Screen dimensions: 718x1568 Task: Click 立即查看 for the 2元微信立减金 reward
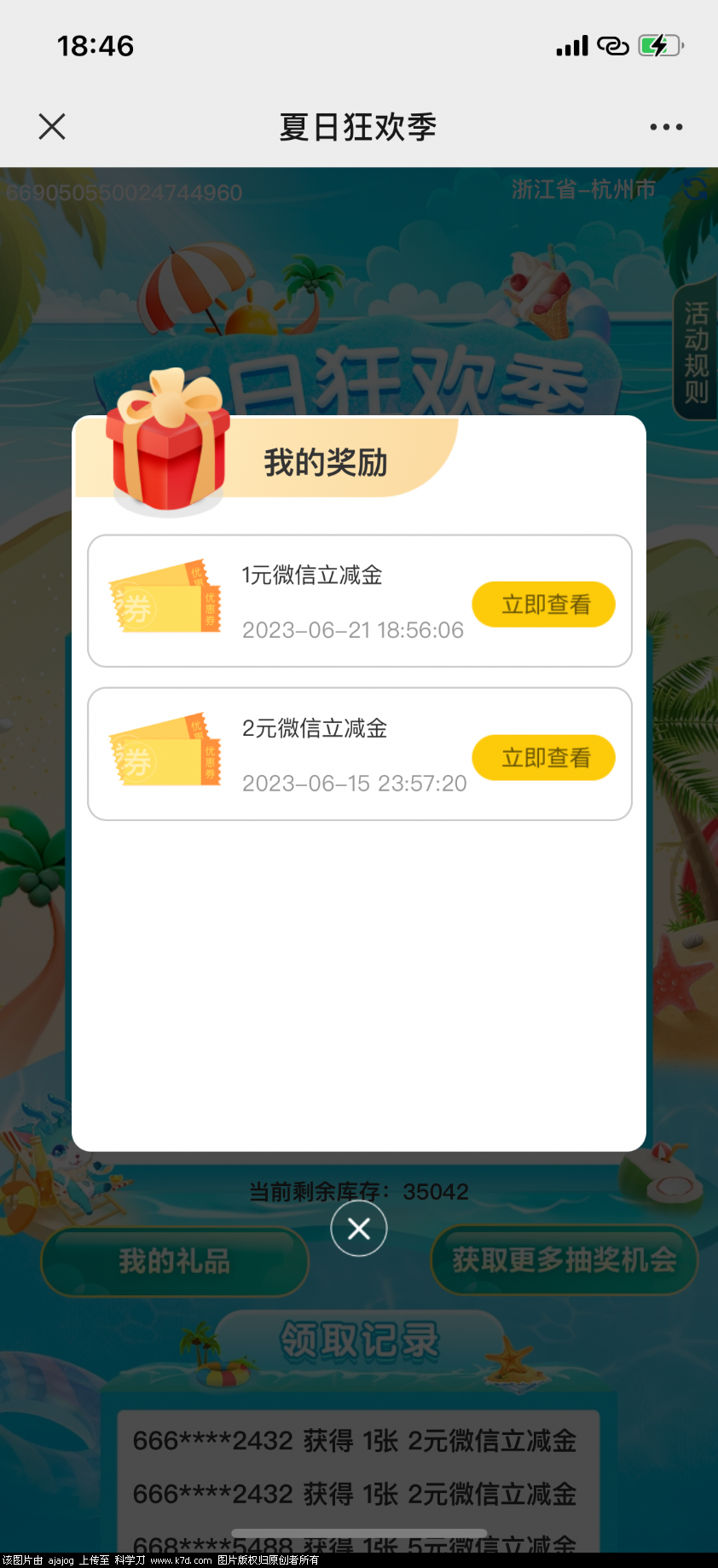point(543,757)
